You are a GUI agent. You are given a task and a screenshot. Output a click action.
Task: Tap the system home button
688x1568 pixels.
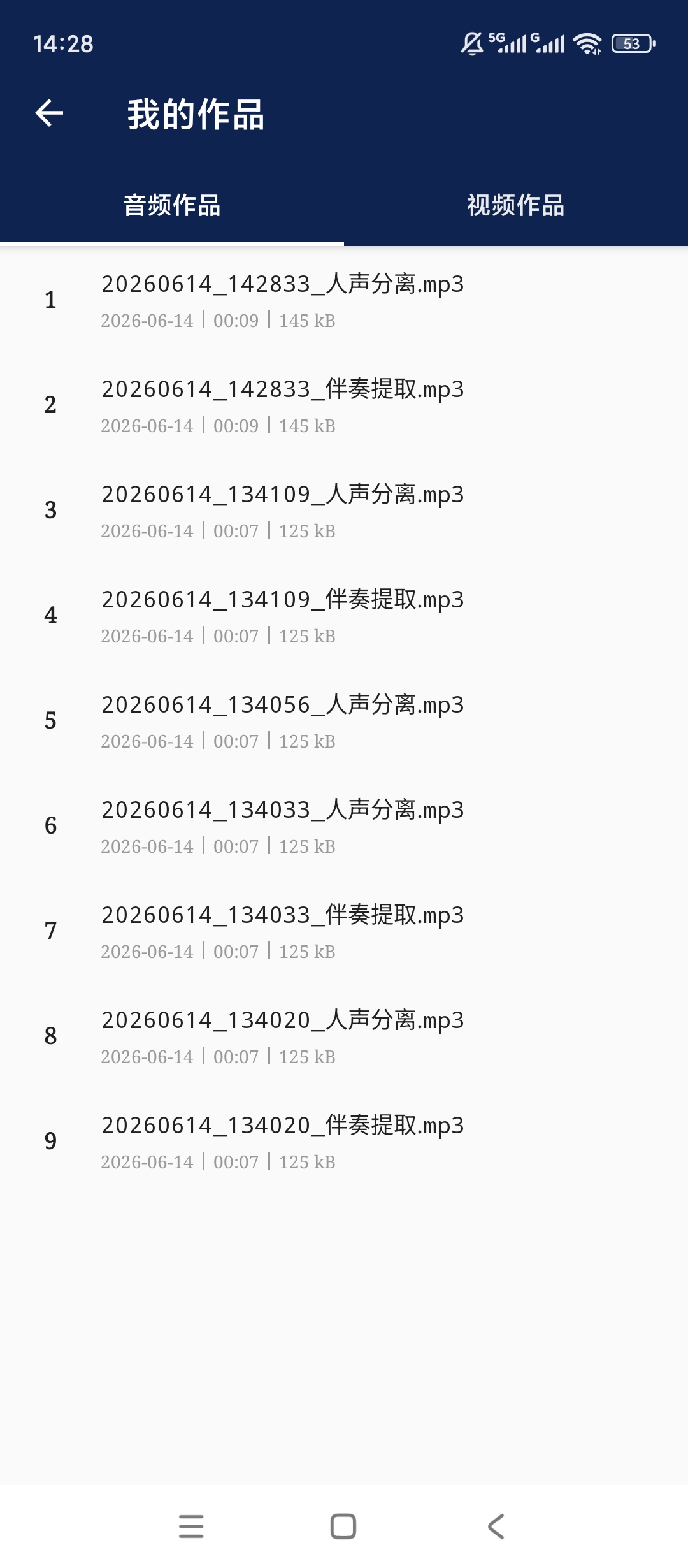point(343,1527)
